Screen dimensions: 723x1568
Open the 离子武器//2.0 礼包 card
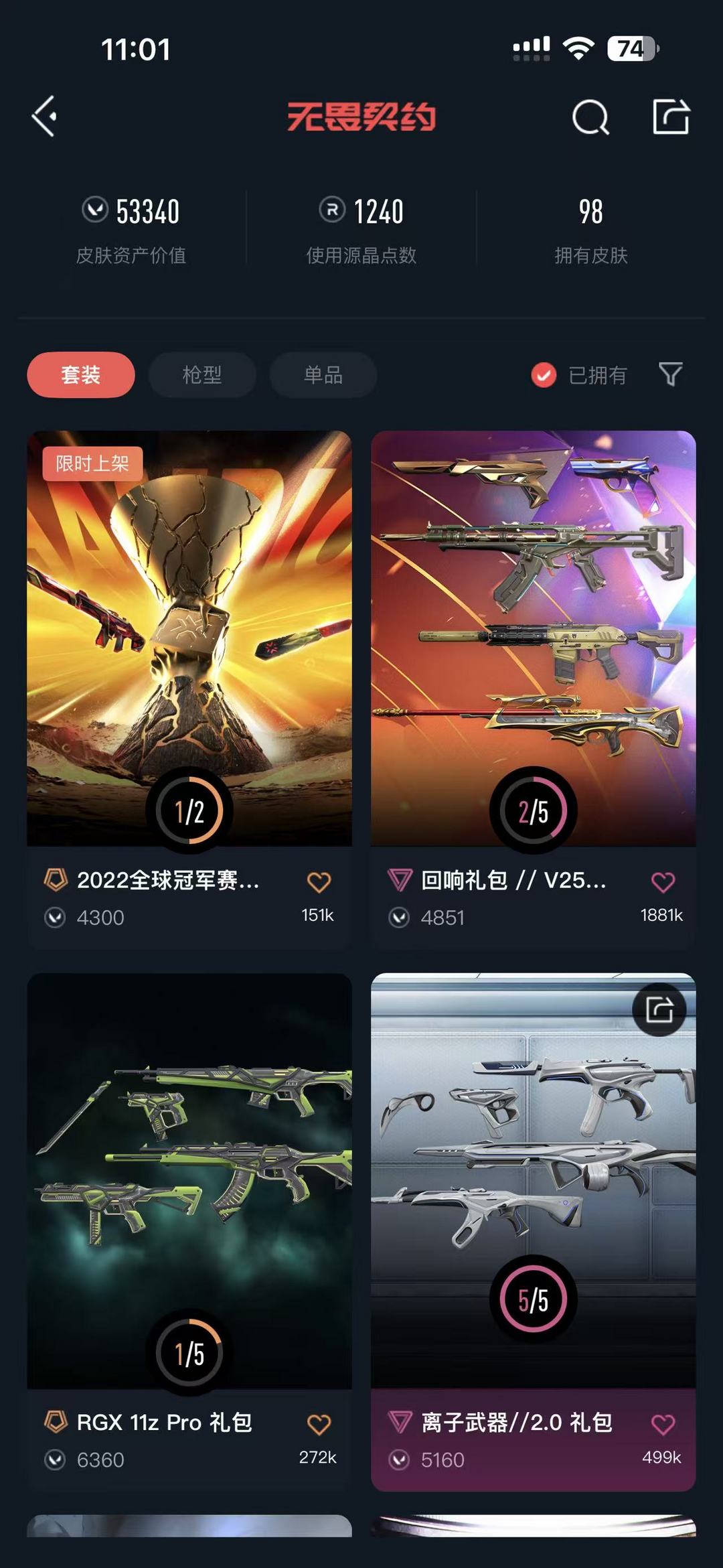point(534,1232)
